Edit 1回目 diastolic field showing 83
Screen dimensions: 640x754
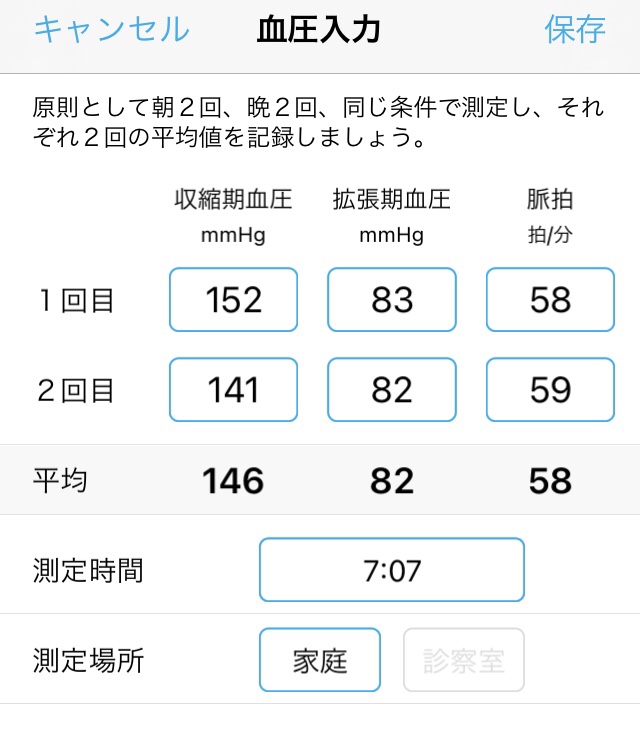pyautogui.click(x=392, y=300)
